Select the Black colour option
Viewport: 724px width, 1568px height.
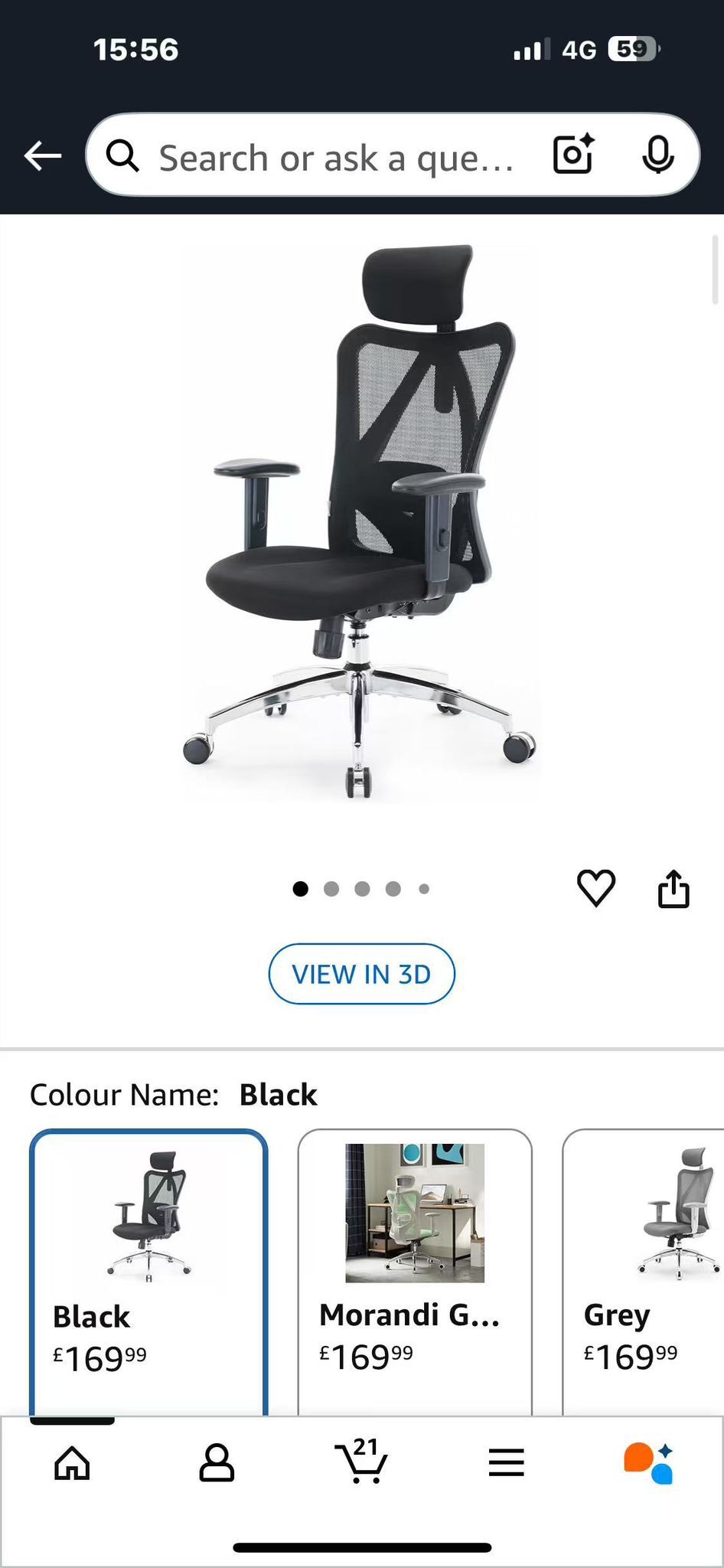tap(148, 1271)
